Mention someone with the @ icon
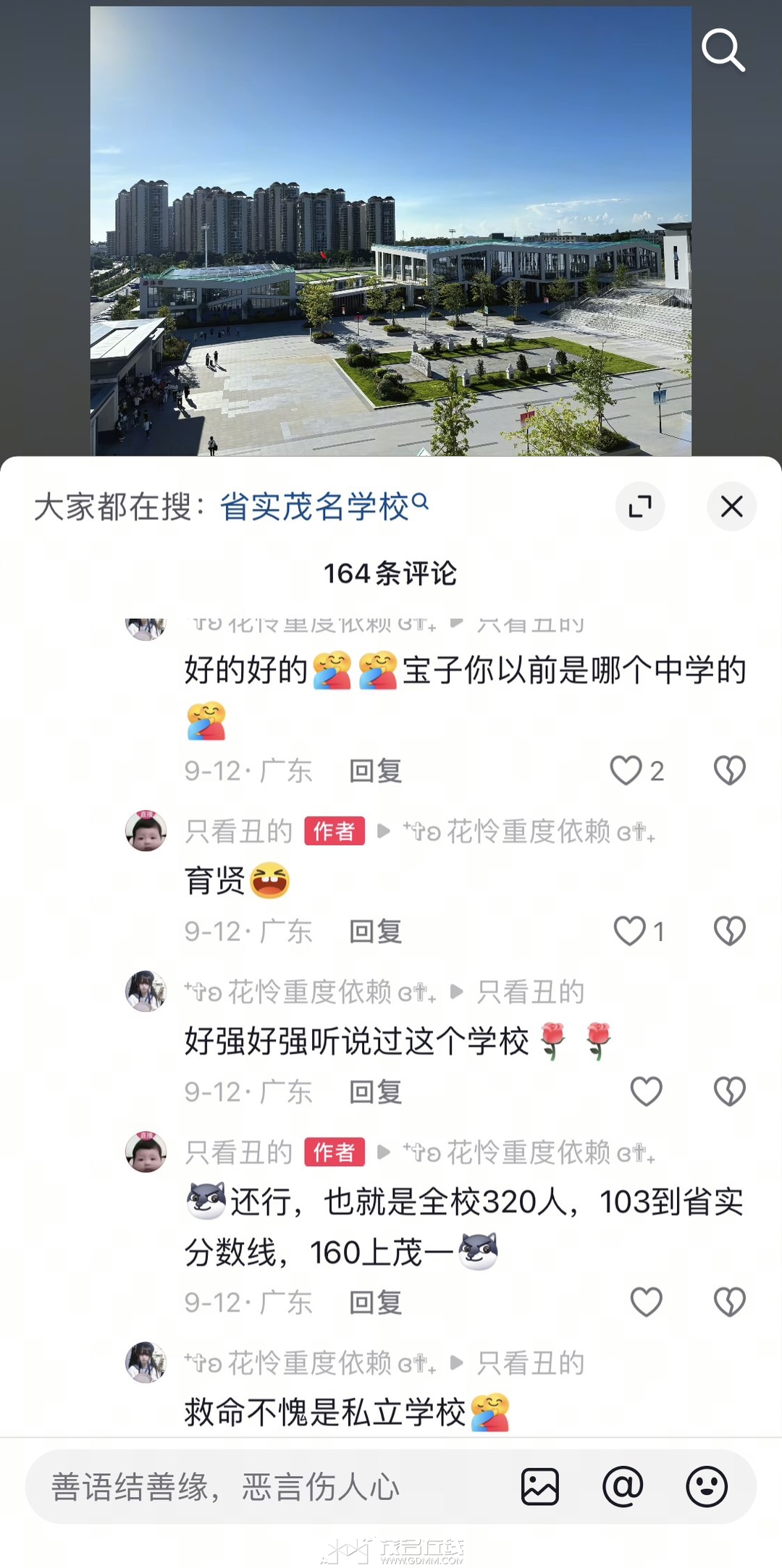The width and height of the screenshot is (782, 1568). coord(623,1487)
